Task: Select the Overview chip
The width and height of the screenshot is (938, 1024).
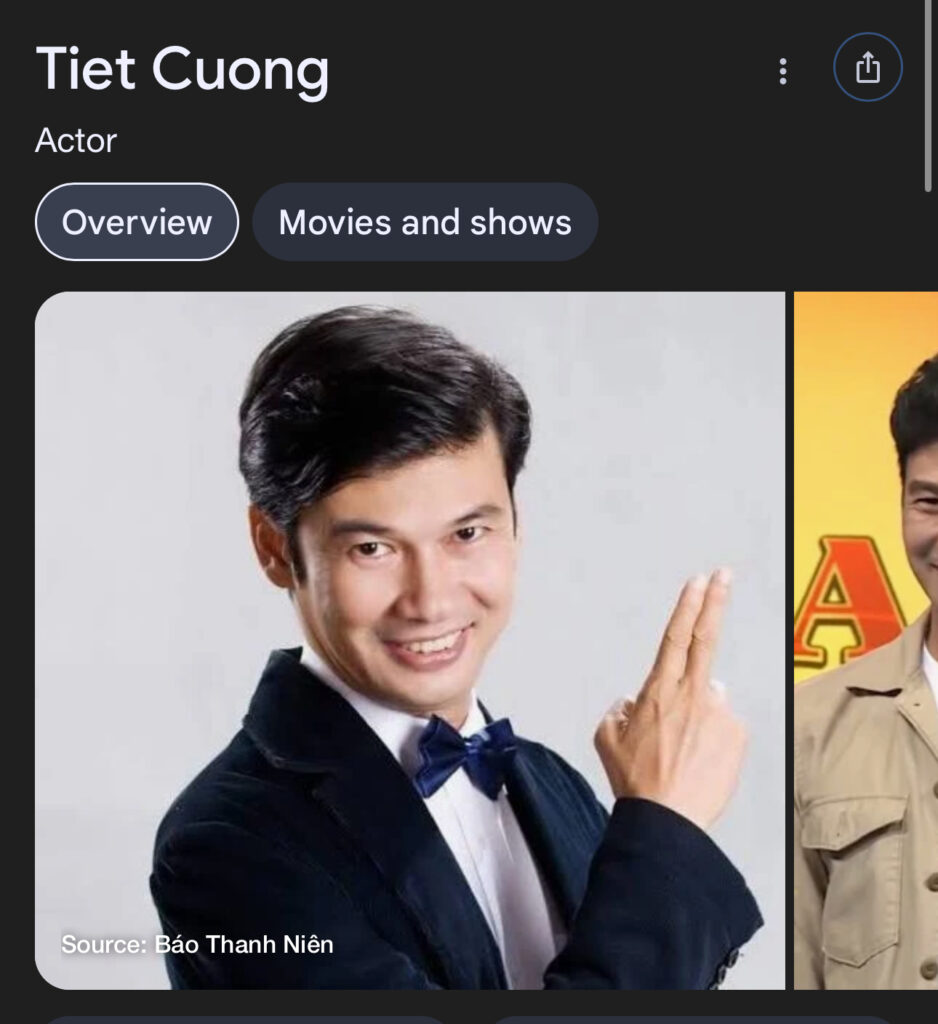Action: 137,222
